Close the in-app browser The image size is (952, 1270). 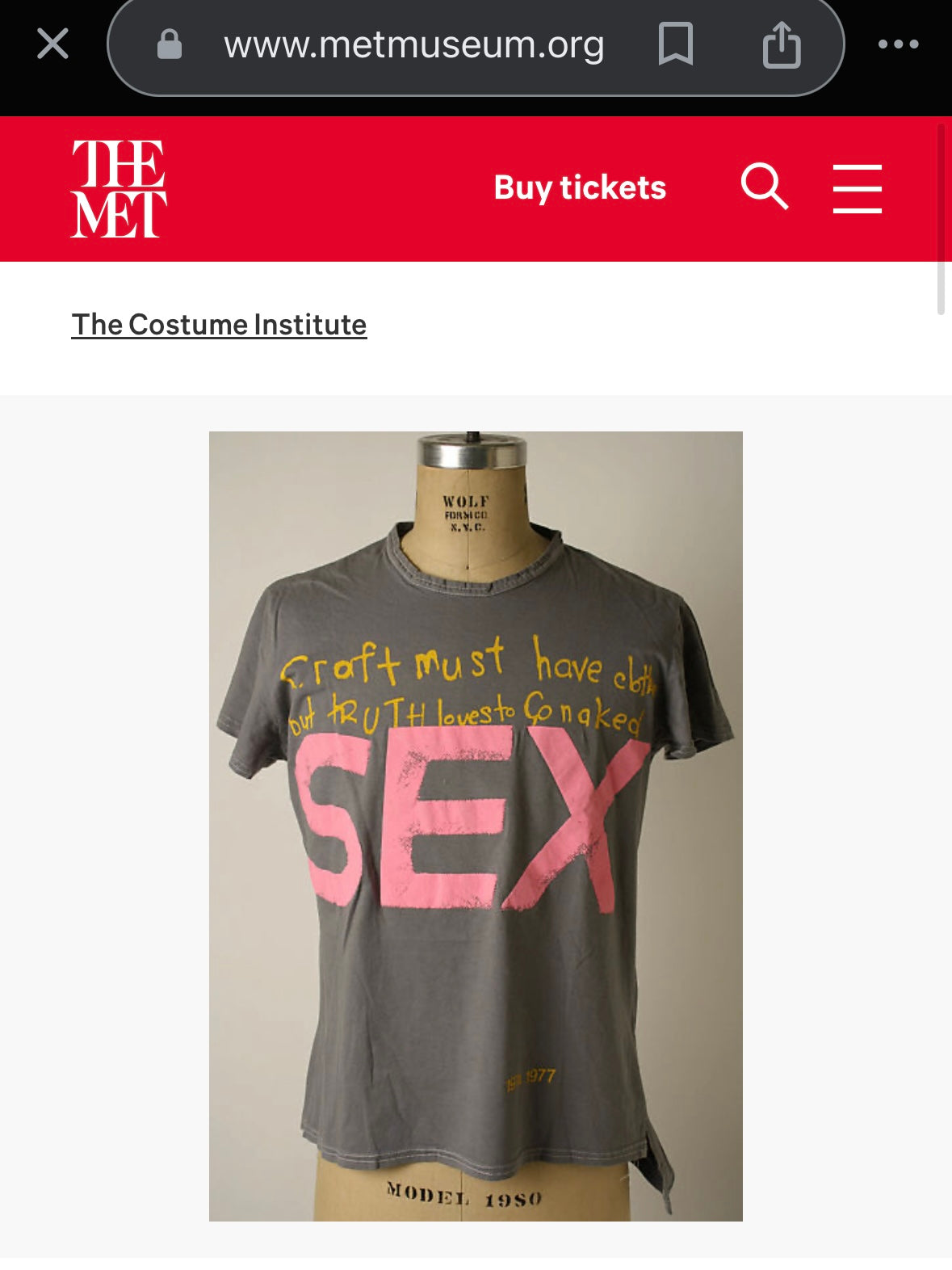pos(52,44)
